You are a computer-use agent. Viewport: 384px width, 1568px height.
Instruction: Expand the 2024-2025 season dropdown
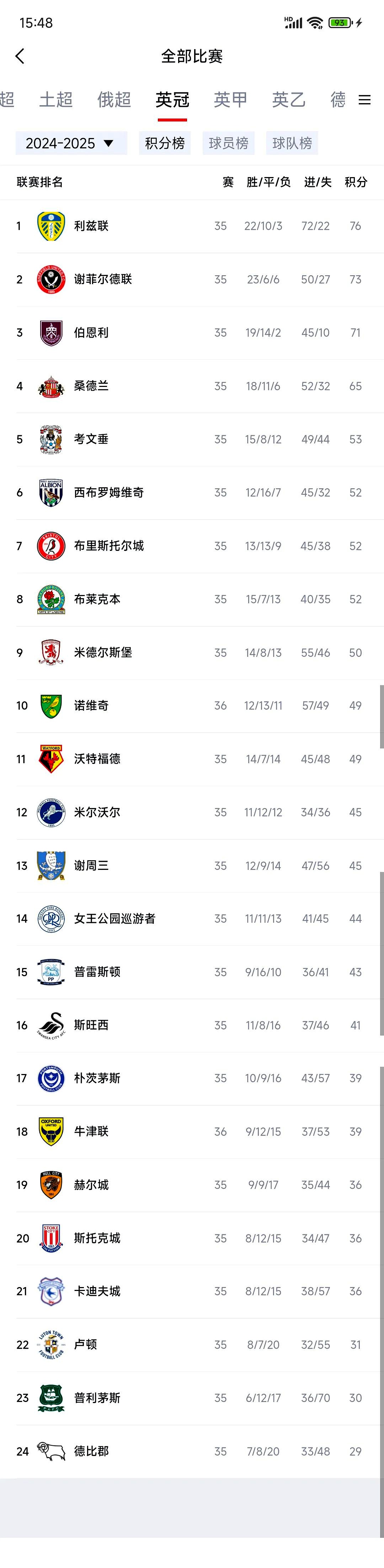click(71, 144)
